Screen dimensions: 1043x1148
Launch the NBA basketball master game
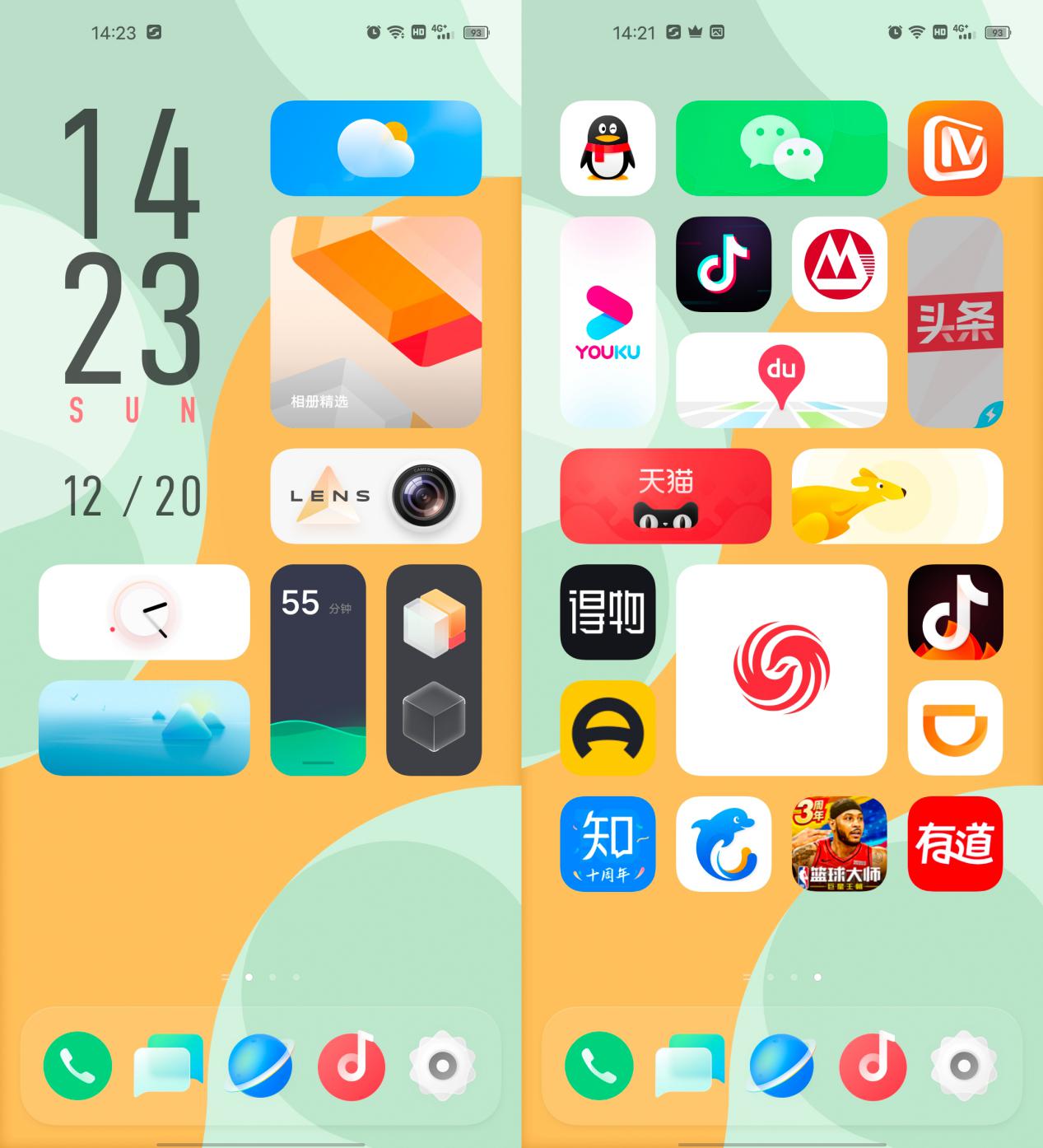pyautogui.click(x=839, y=843)
